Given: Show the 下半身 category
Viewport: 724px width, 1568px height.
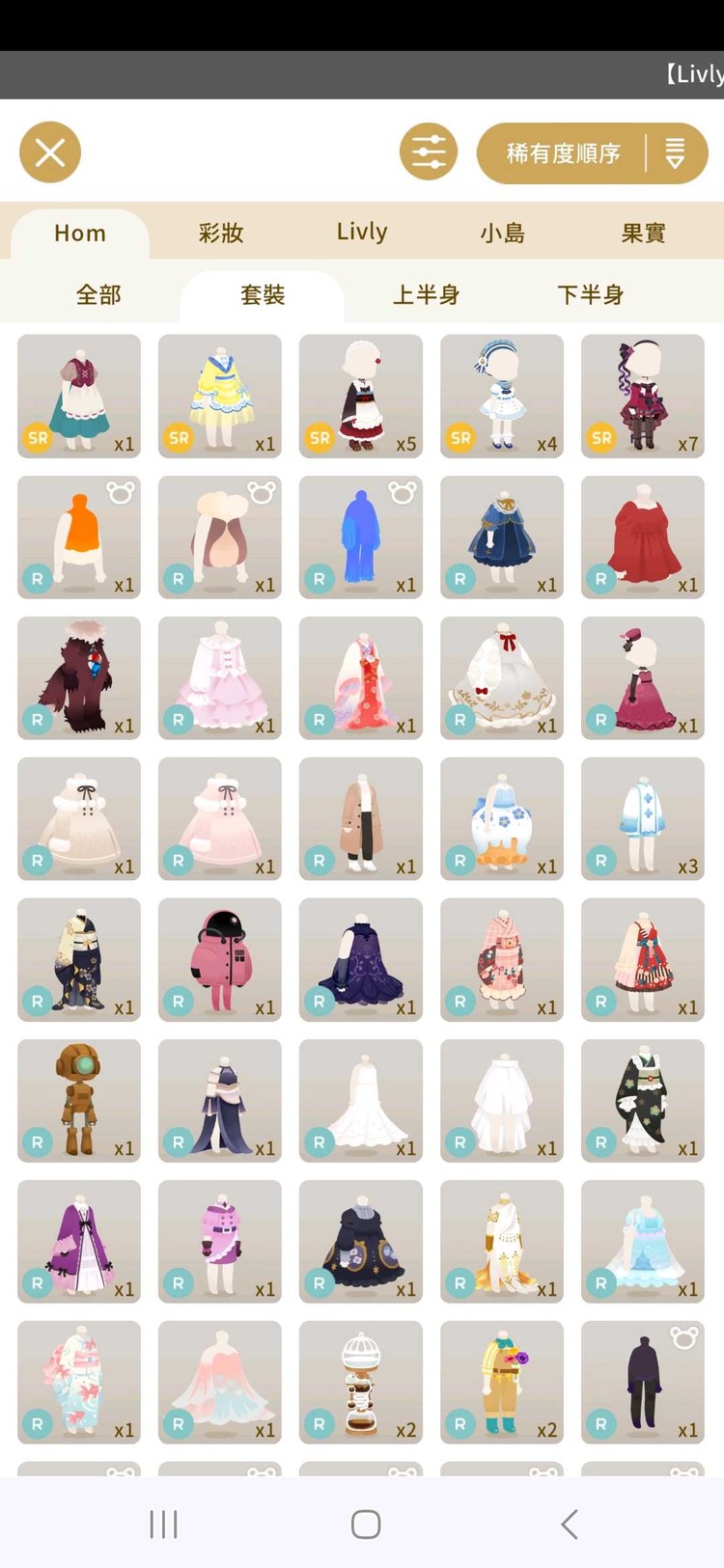Looking at the screenshot, I should click(590, 294).
